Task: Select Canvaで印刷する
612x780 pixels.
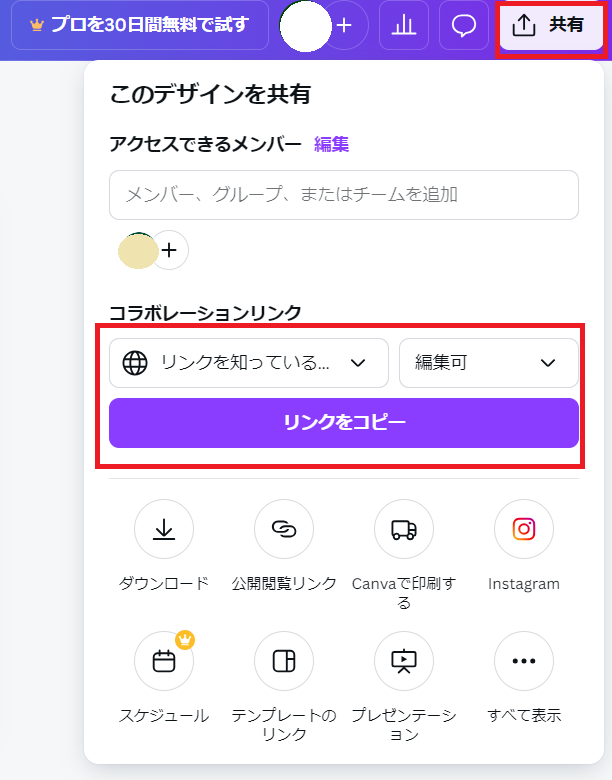Action: tap(404, 529)
